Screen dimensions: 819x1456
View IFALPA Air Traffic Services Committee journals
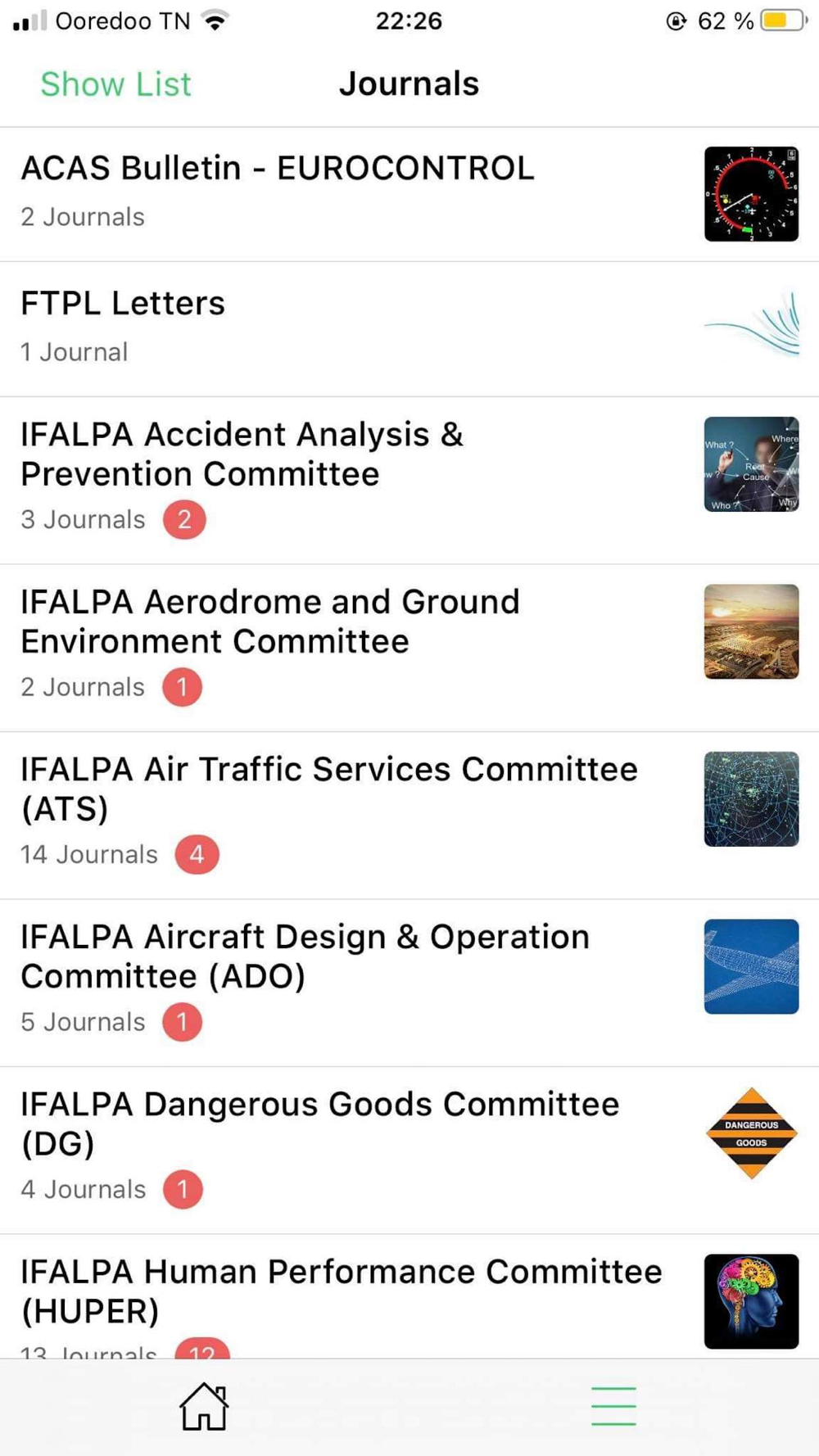pyautogui.click(x=409, y=816)
